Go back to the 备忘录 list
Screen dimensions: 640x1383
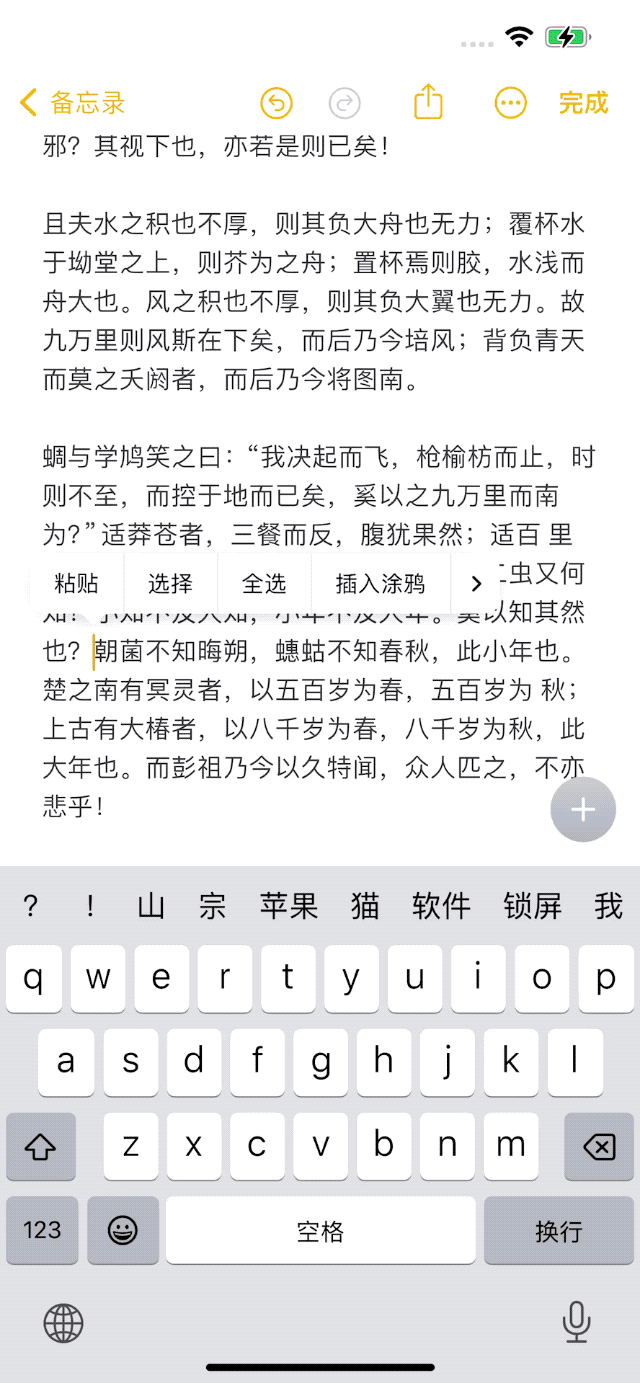click(x=73, y=102)
